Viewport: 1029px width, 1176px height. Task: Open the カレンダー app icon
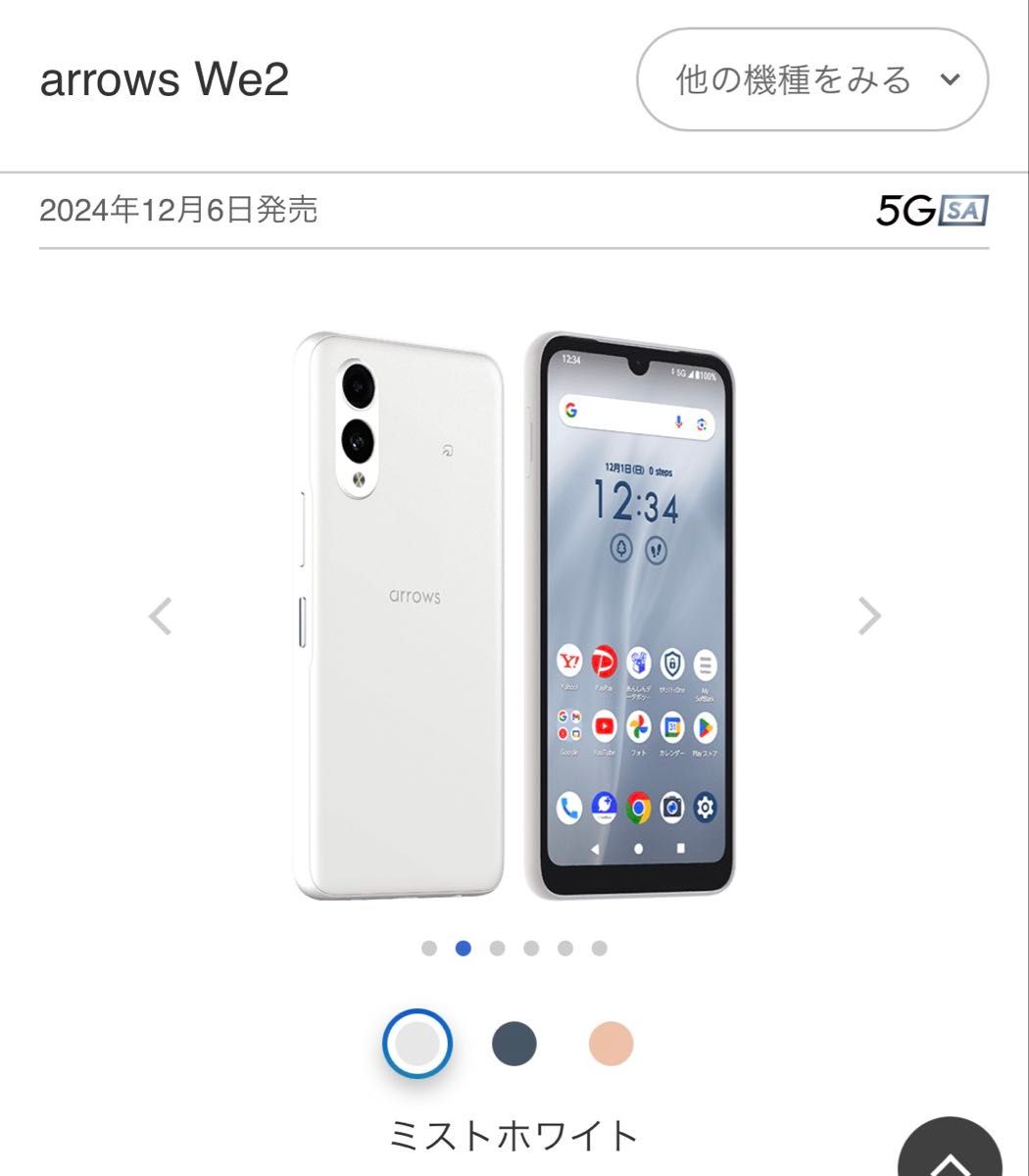pyautogui.click(x=670, y=725)
